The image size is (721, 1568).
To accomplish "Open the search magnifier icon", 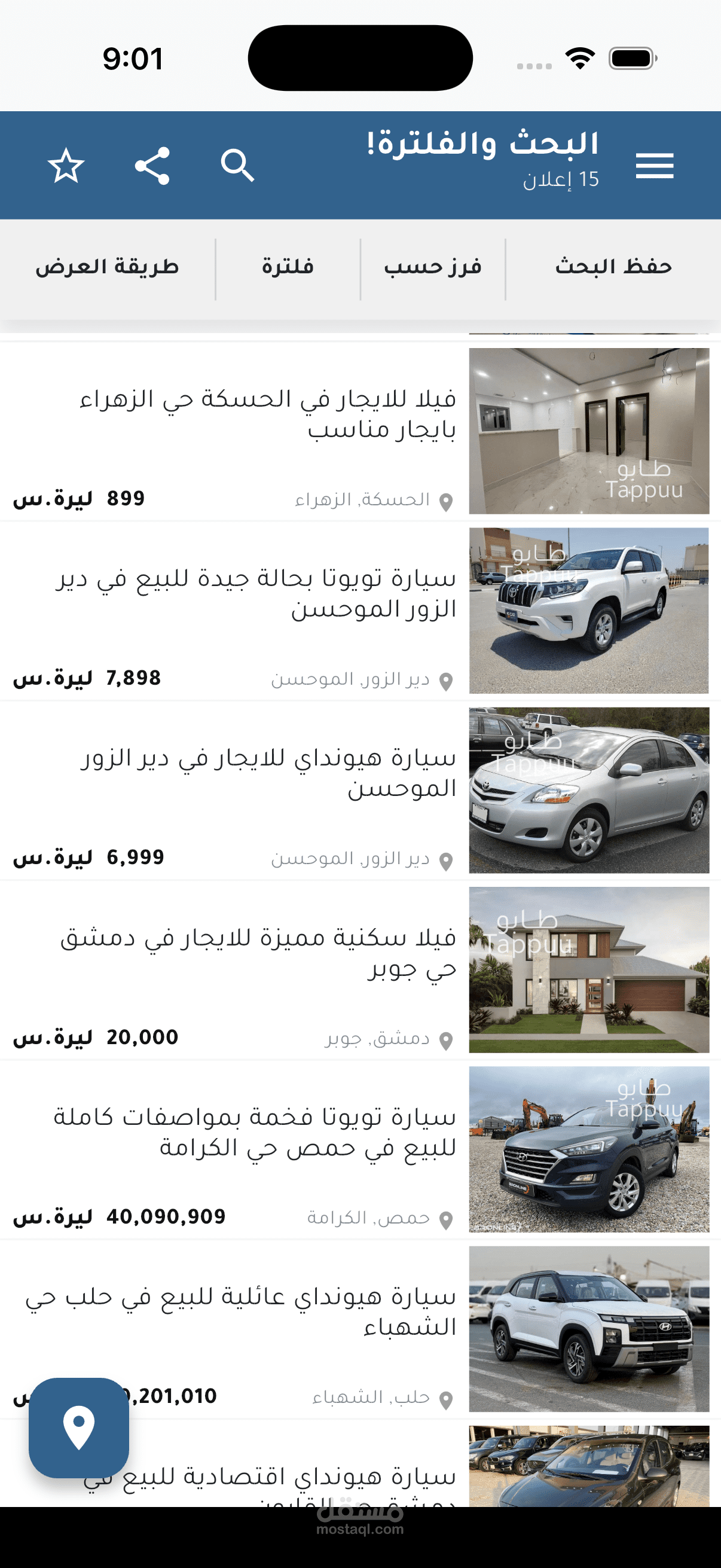I will pos(237,166).
